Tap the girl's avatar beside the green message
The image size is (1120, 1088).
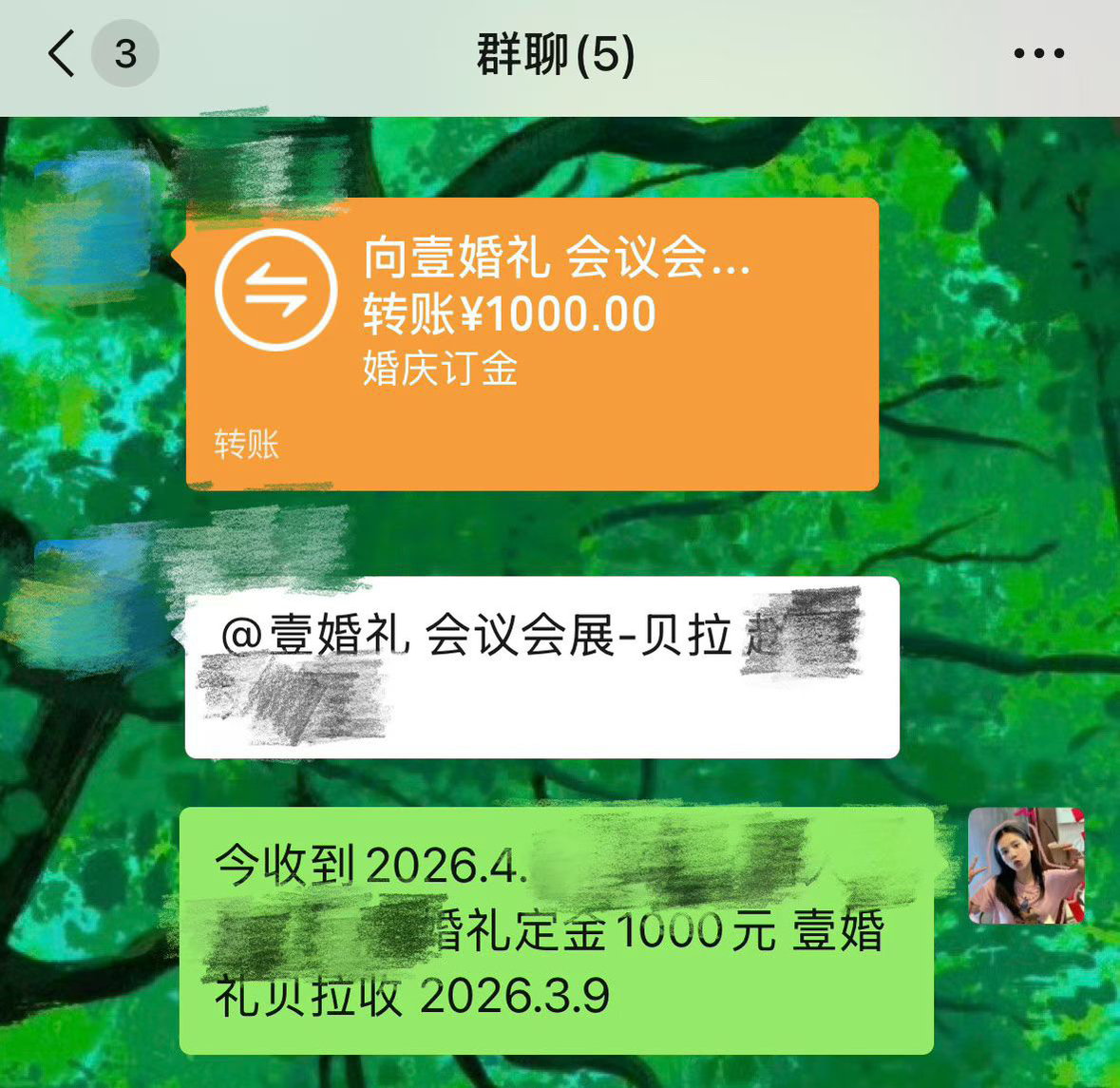point(1025,866)
